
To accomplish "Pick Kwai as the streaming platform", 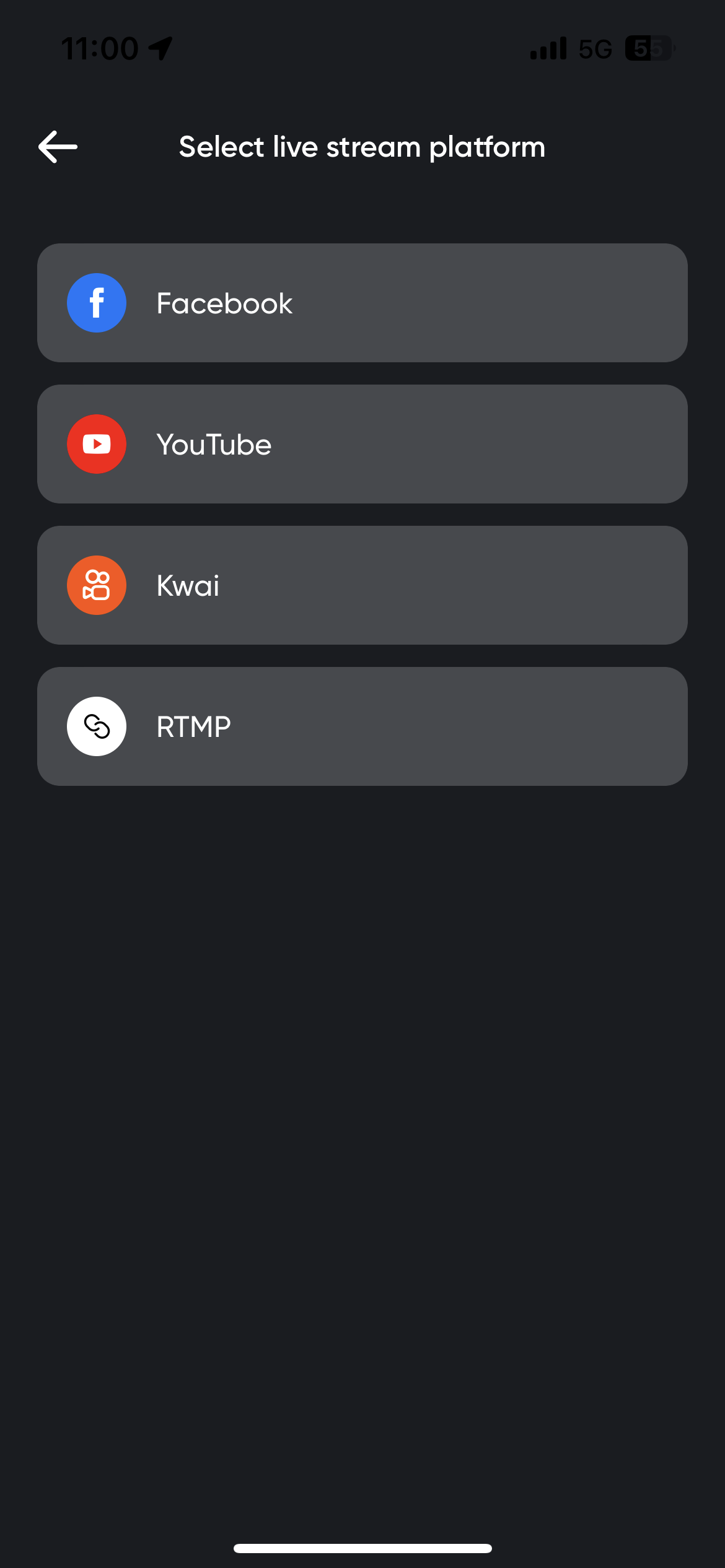I will pos(362,585).
